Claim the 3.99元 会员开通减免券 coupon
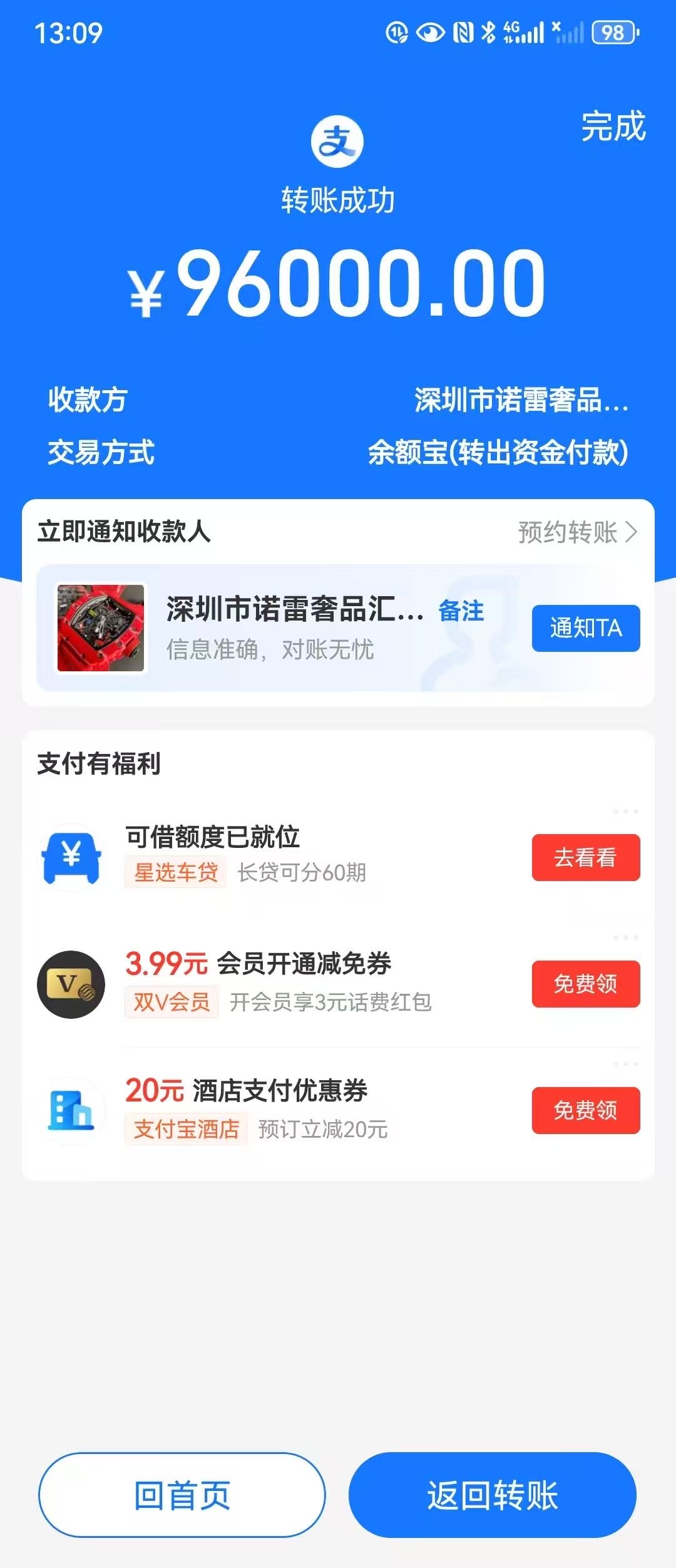This screenshot has height=1568, width=676. point(586,984)
